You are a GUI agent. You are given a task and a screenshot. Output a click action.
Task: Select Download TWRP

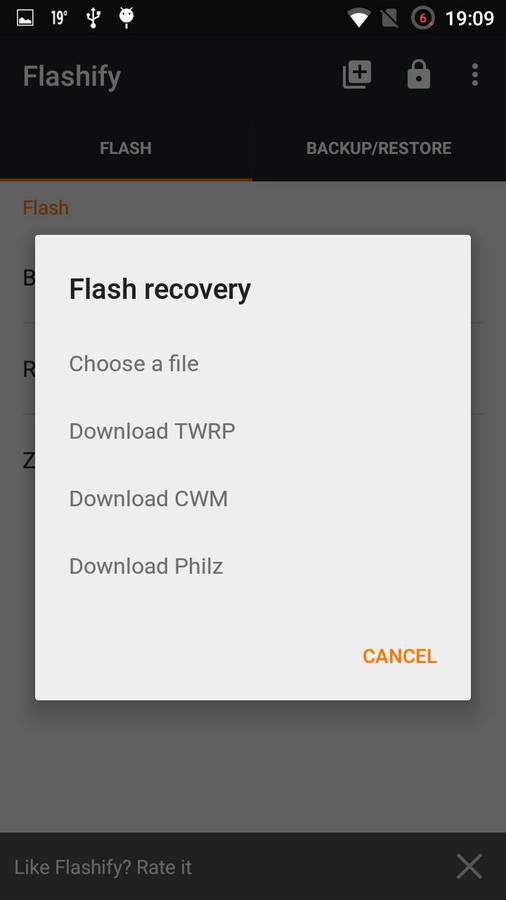pyautogui.click(x=252, y=431)
